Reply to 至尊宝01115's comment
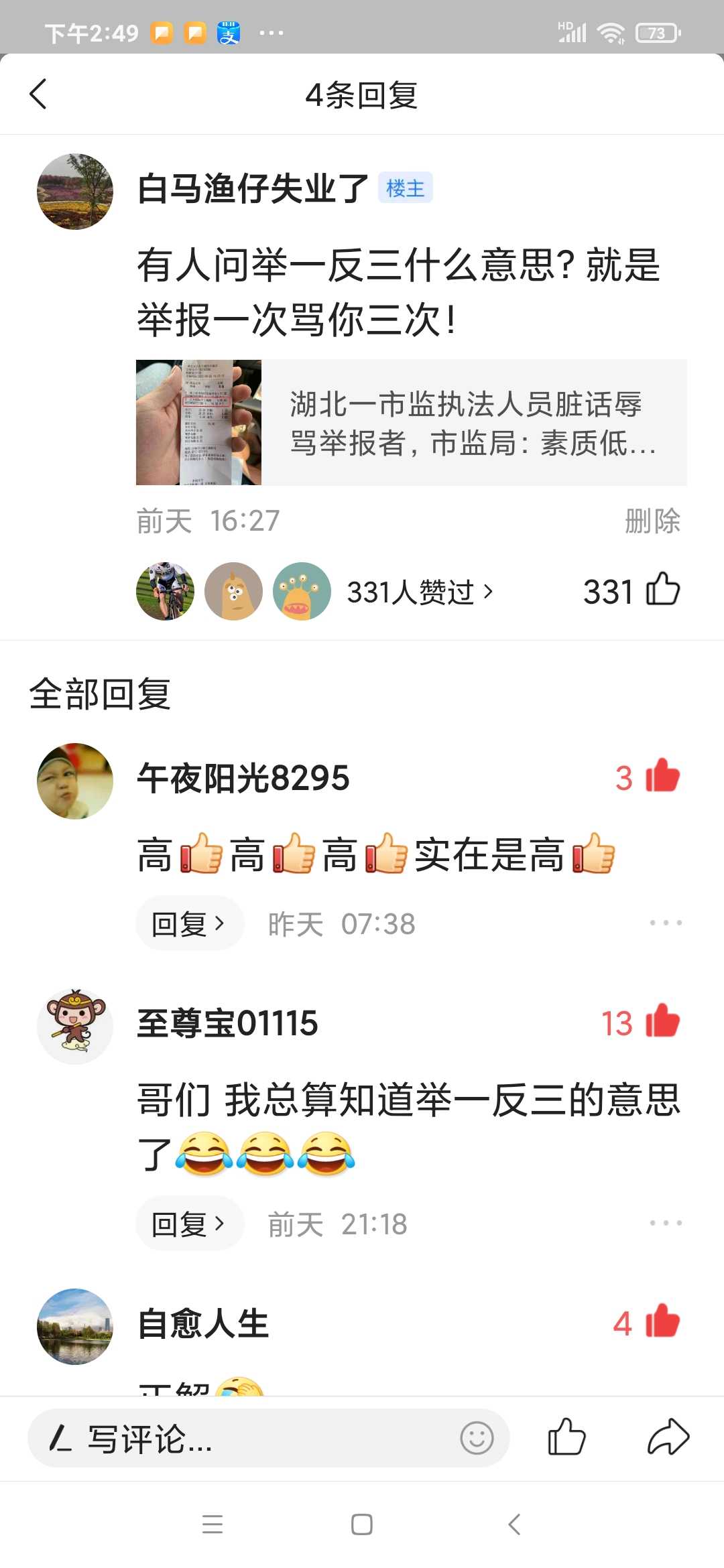 [x=189, y=1224]
